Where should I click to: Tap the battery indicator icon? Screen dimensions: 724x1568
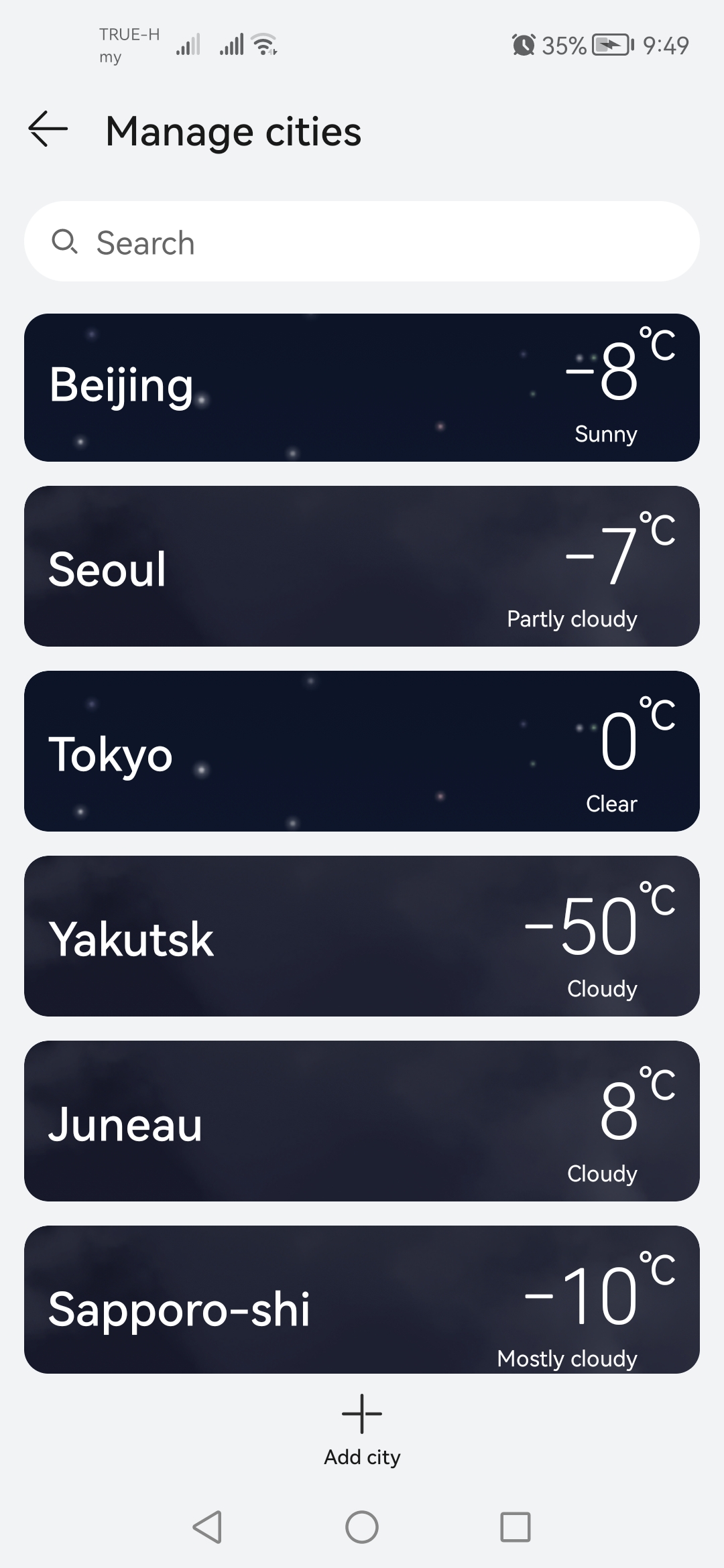[611, 46]
